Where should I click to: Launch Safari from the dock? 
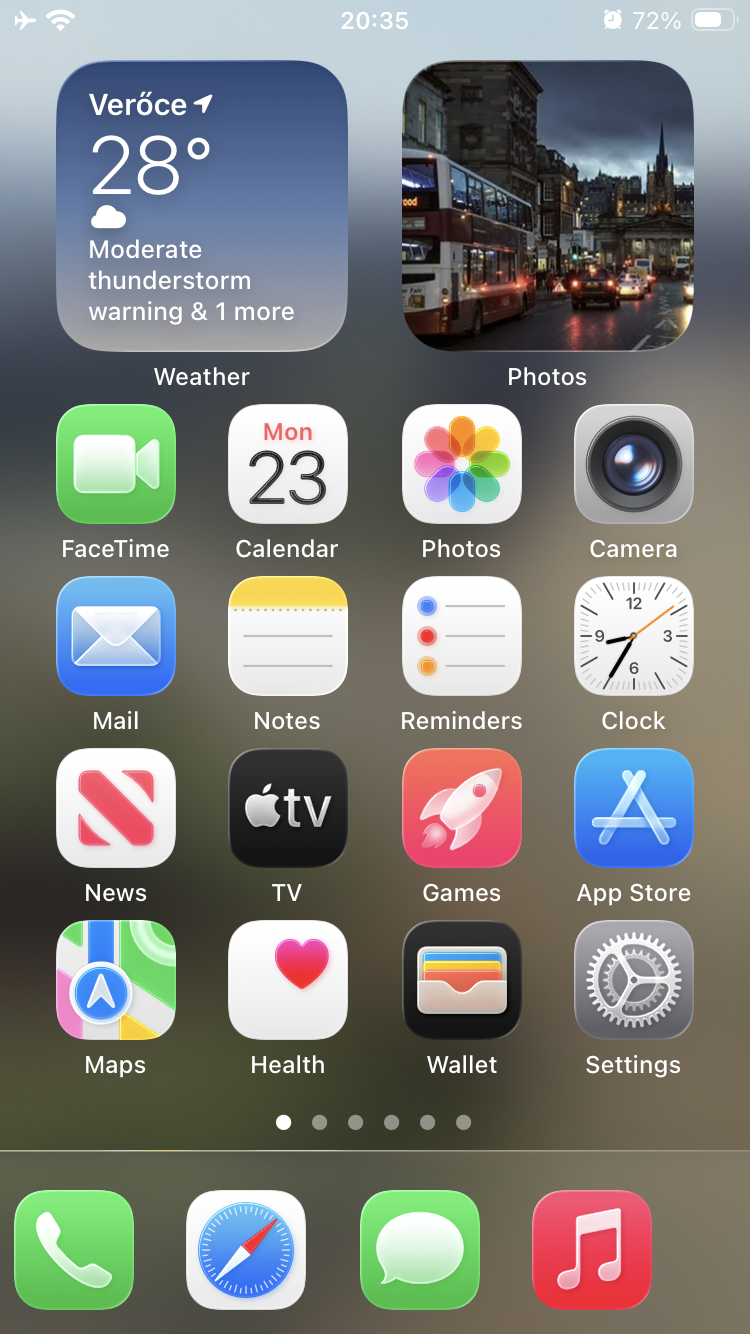pyautogui.click(x=246, y=1249)
